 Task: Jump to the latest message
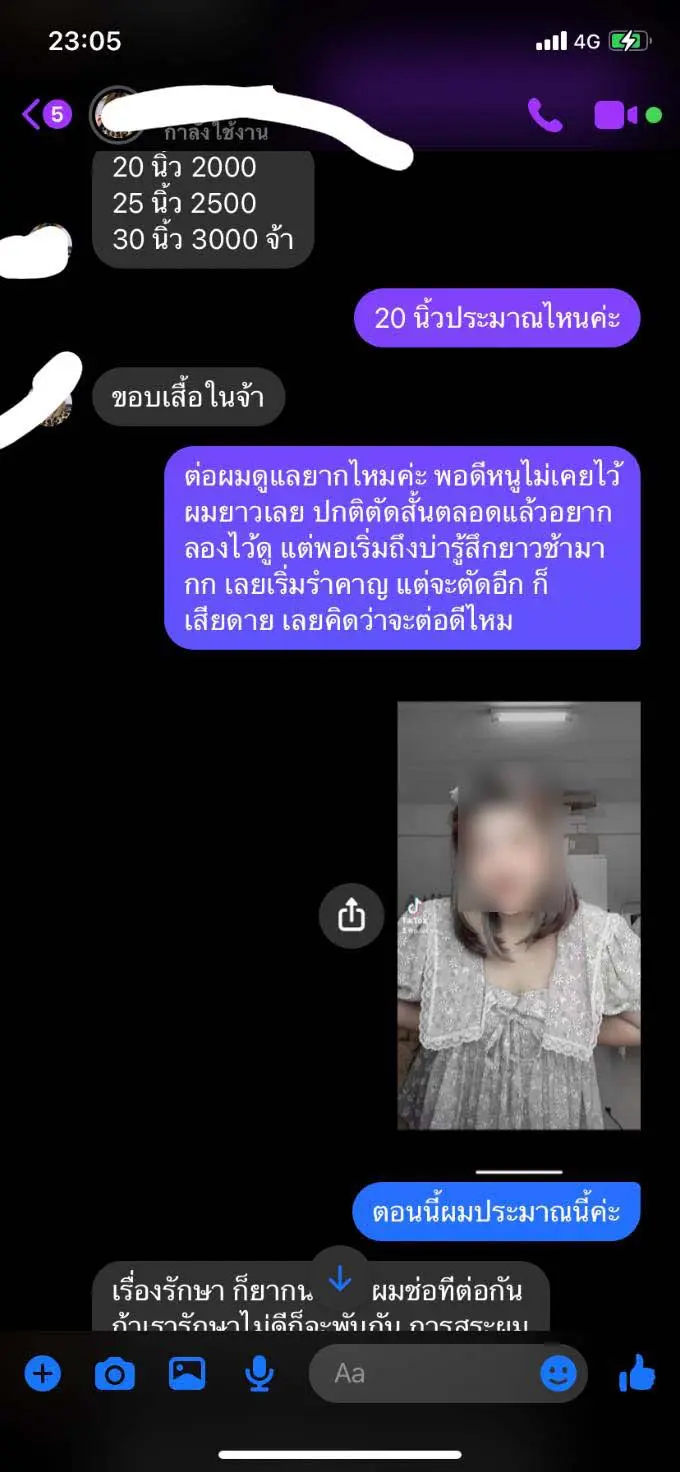click(x=340, y=1277)
